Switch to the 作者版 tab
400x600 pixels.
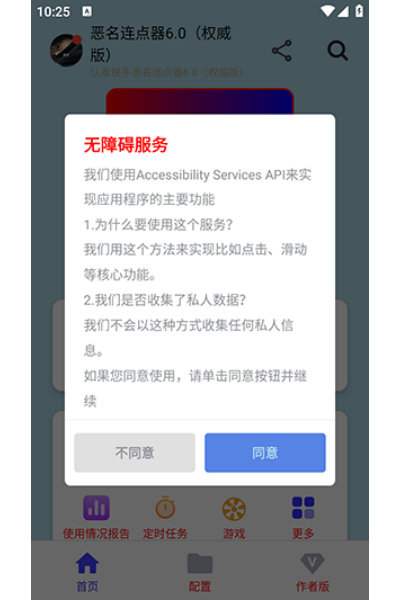312,572
